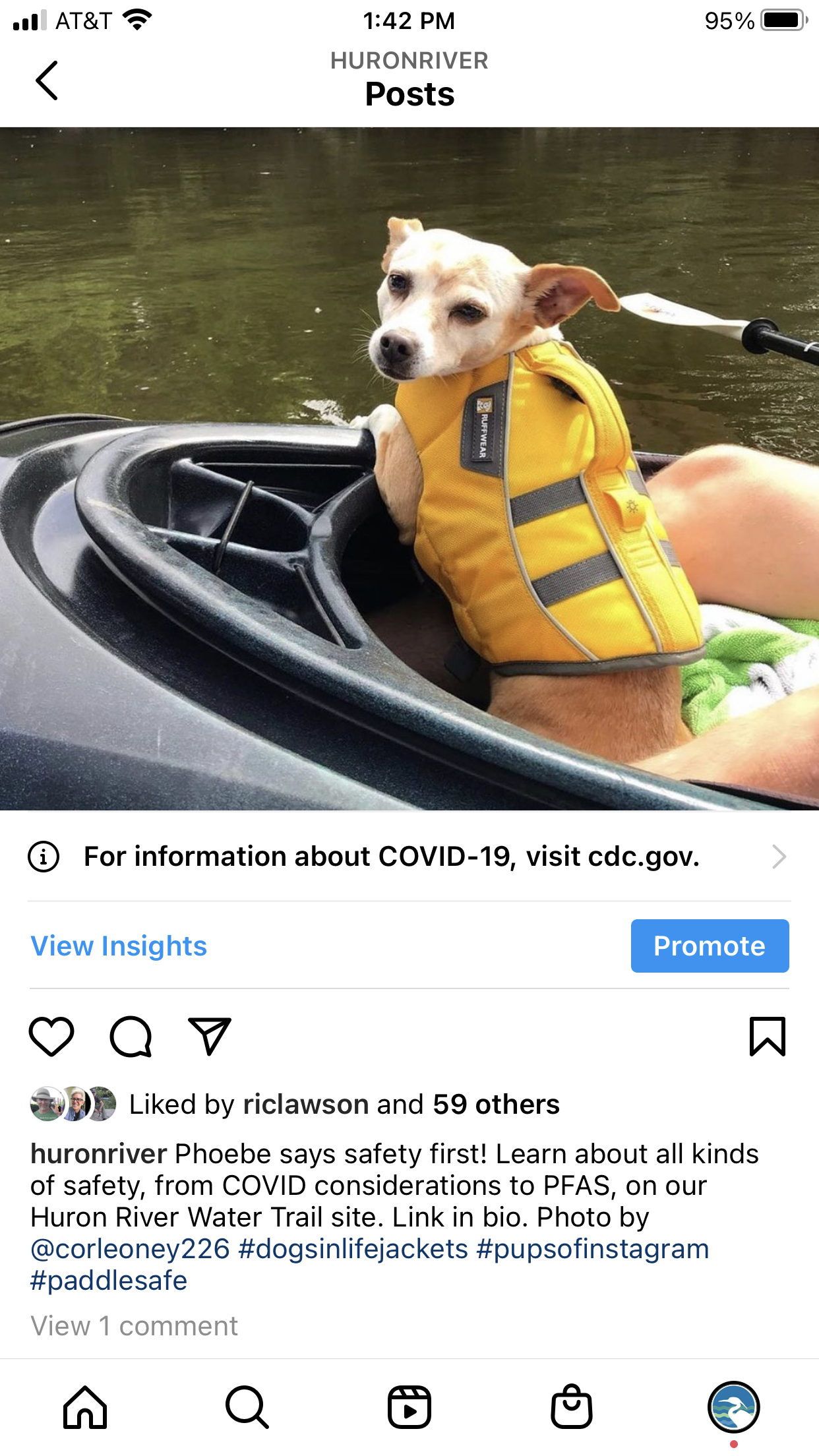Open the comment icon under the post
819x1456 pixels.
[x=131, y=1037]
